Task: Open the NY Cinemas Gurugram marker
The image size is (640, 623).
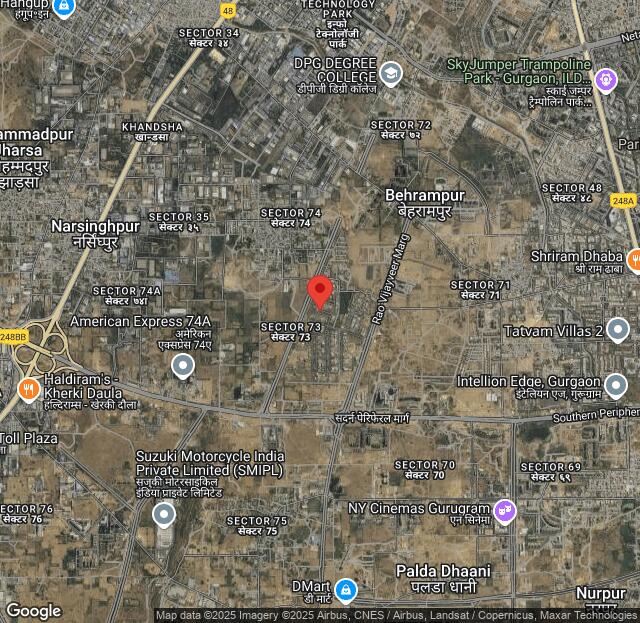Action: click(x=505, y=511)
